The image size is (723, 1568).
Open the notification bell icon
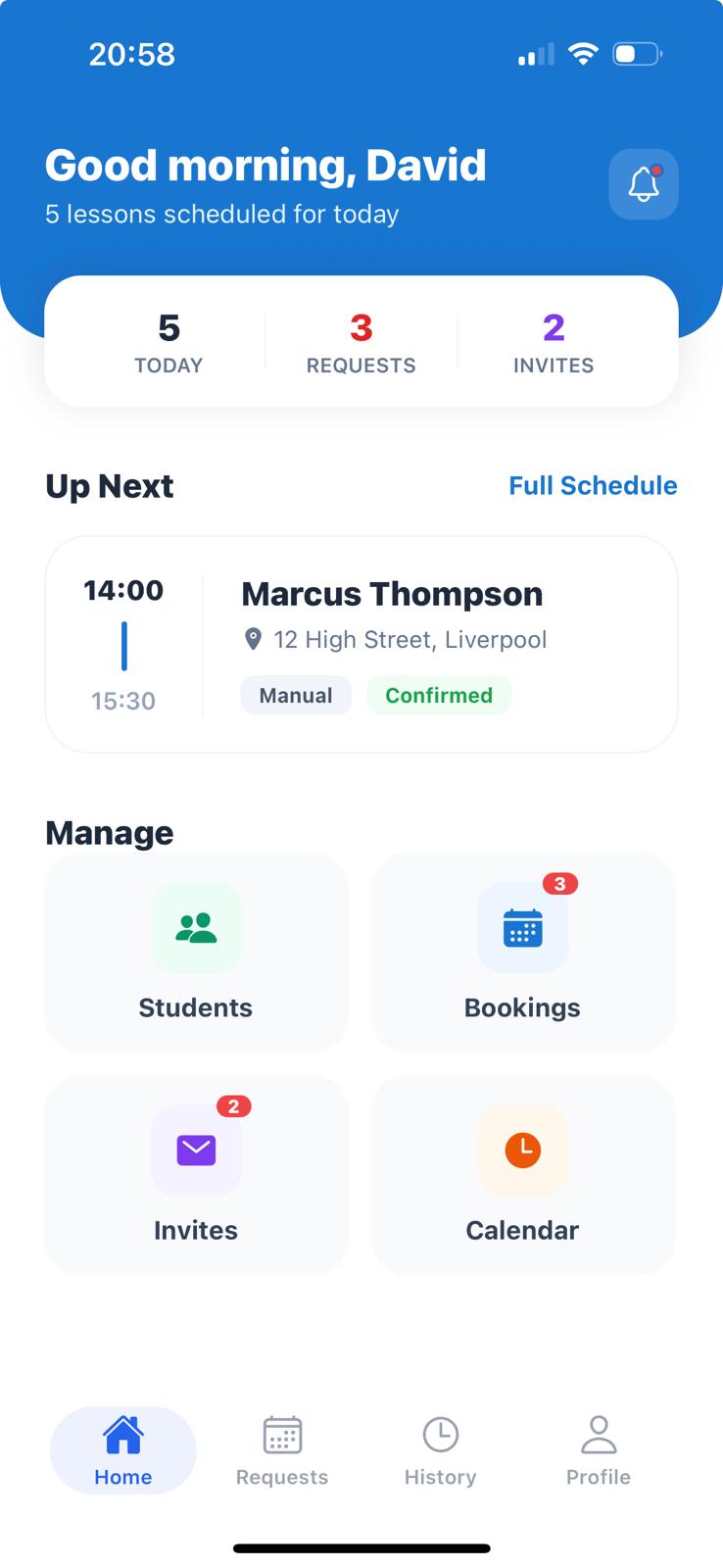(643, 184)
